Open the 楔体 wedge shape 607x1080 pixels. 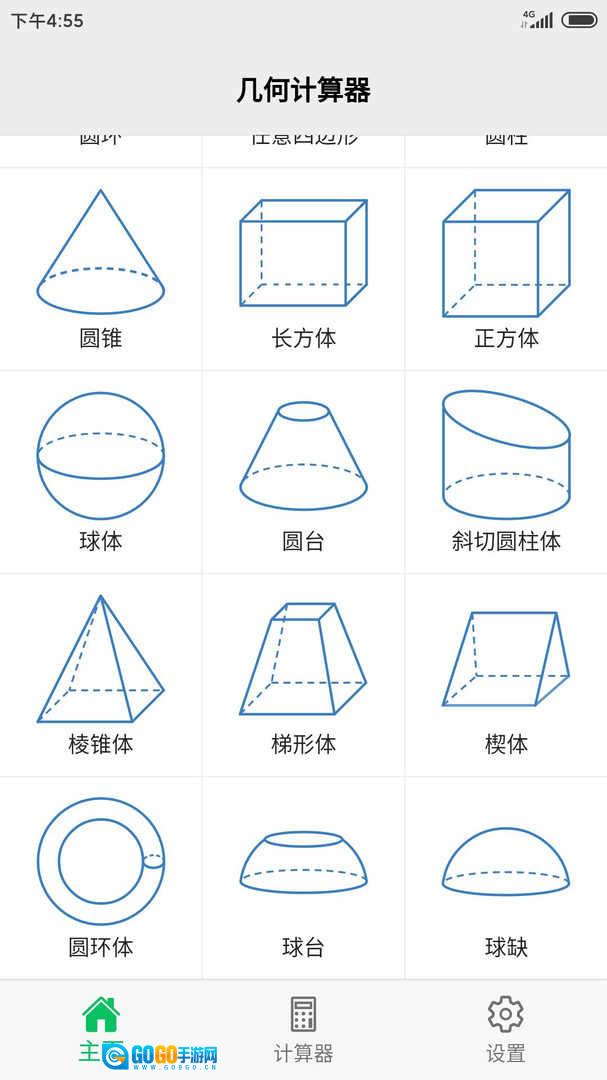[x=506, y=676]
